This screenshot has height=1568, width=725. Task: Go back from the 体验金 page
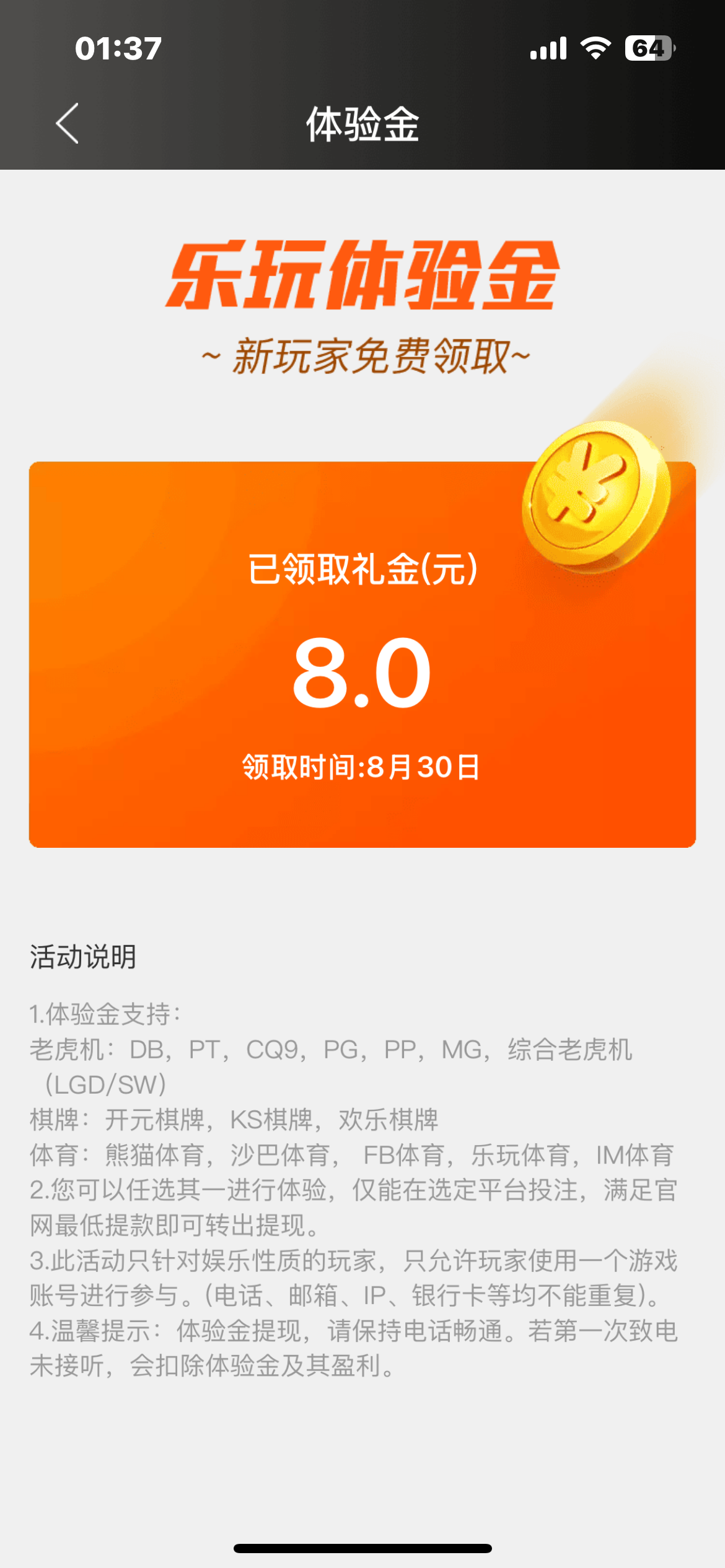click(67, 123)
